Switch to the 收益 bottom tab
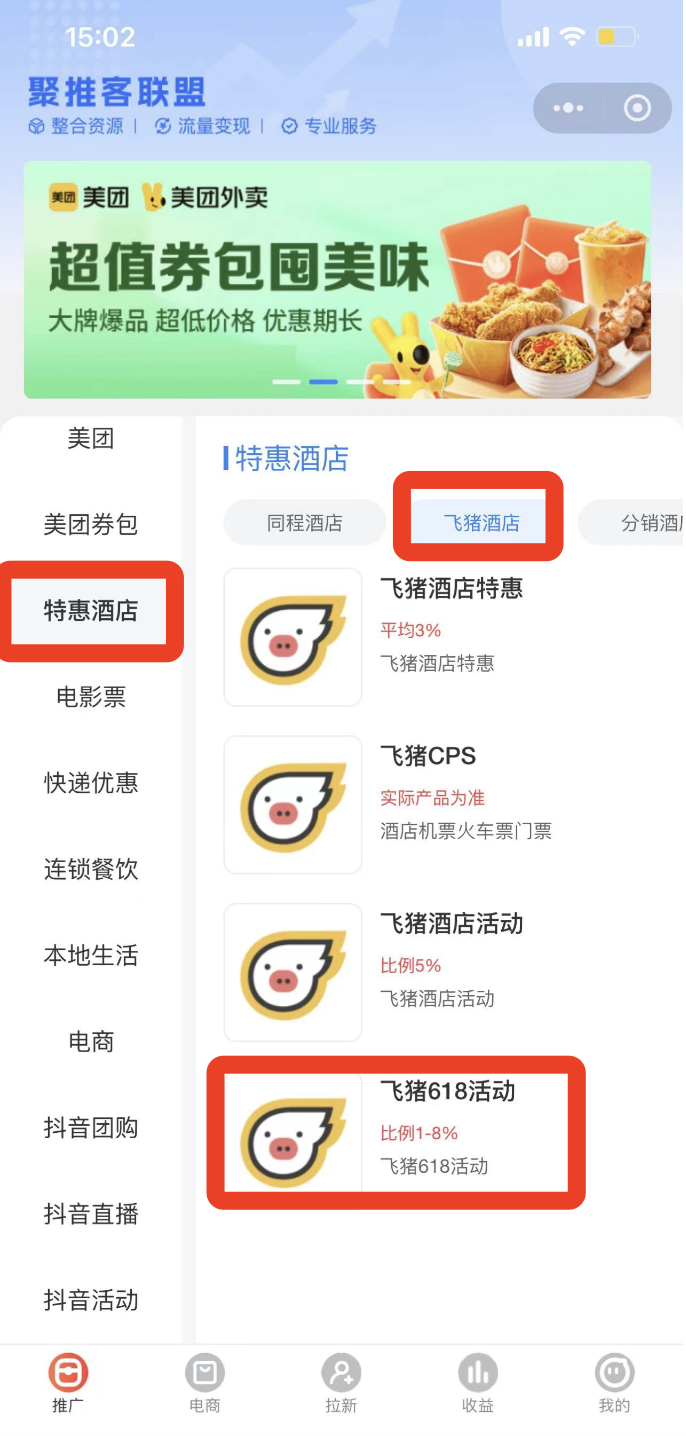This screenshot has width=686, height=1436. (x=477, y=1382)
